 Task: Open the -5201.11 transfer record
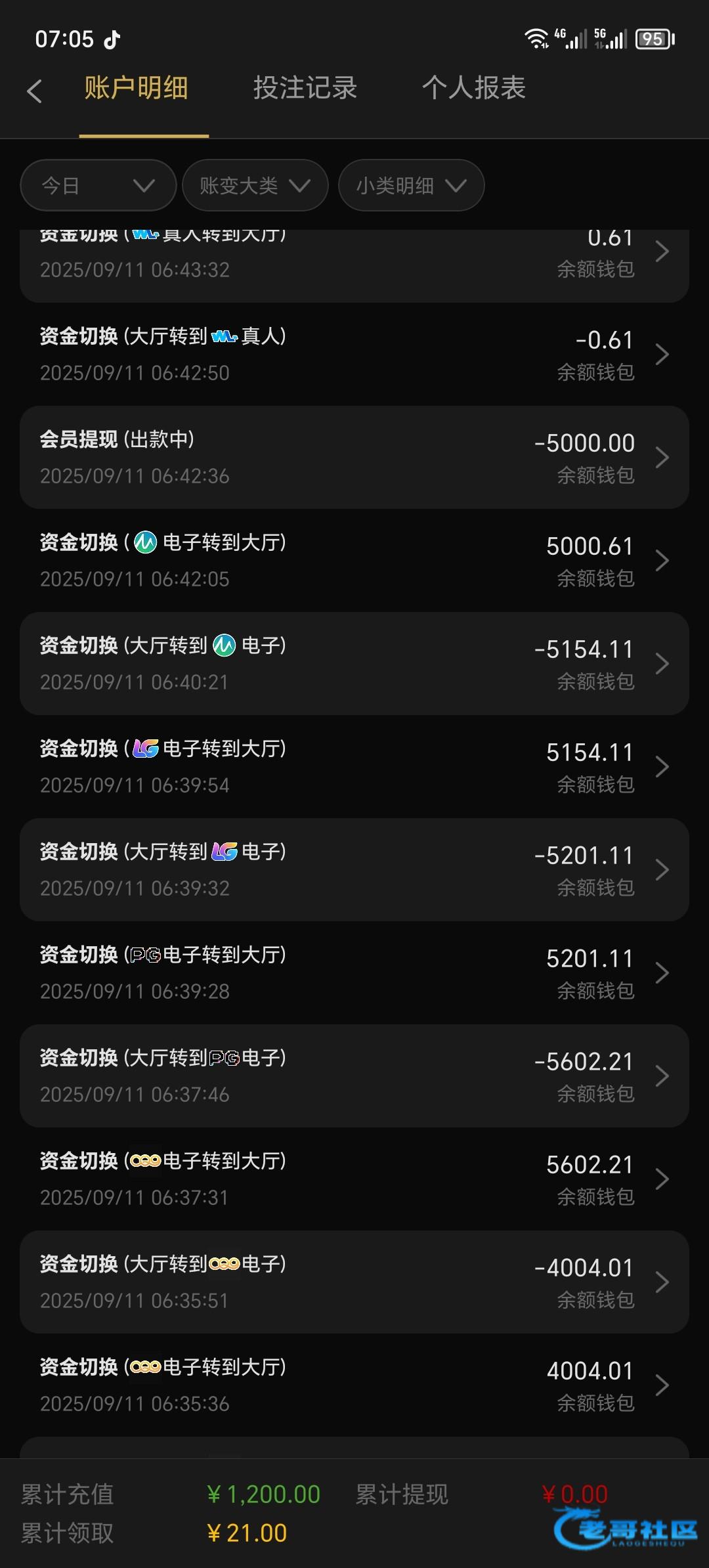[x=354, y=869]
